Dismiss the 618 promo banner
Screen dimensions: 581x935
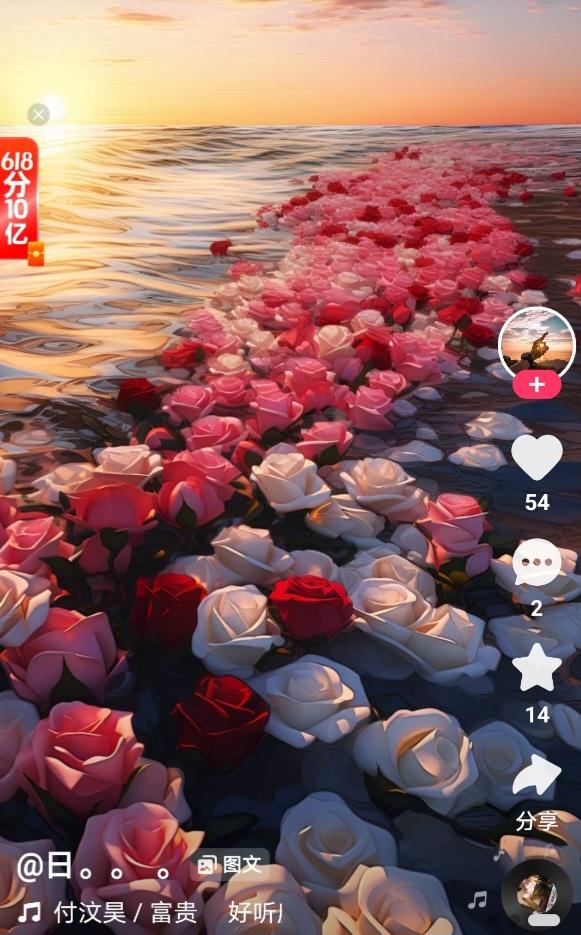[38, 114]
